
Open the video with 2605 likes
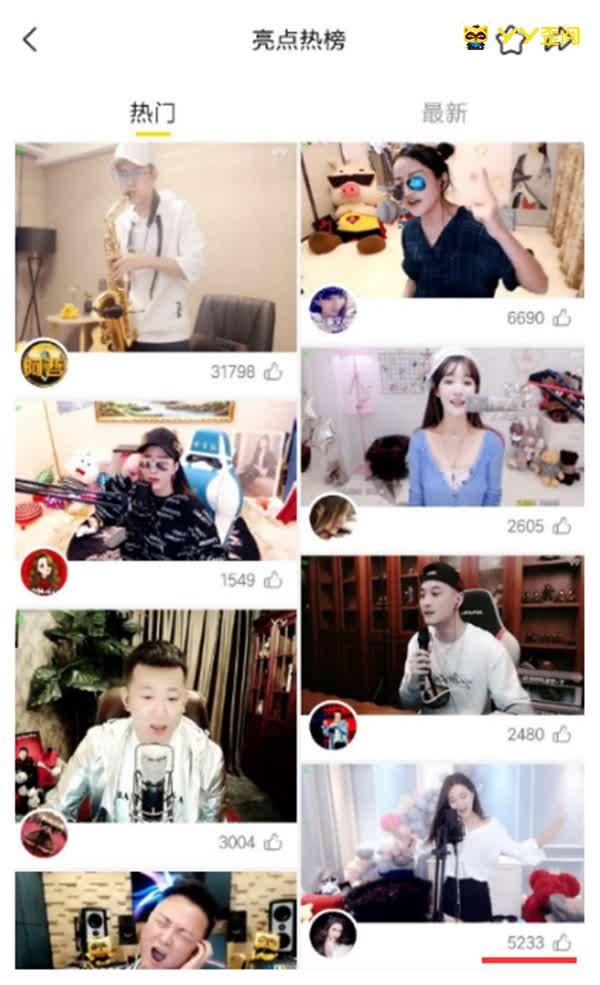(442, 427)
